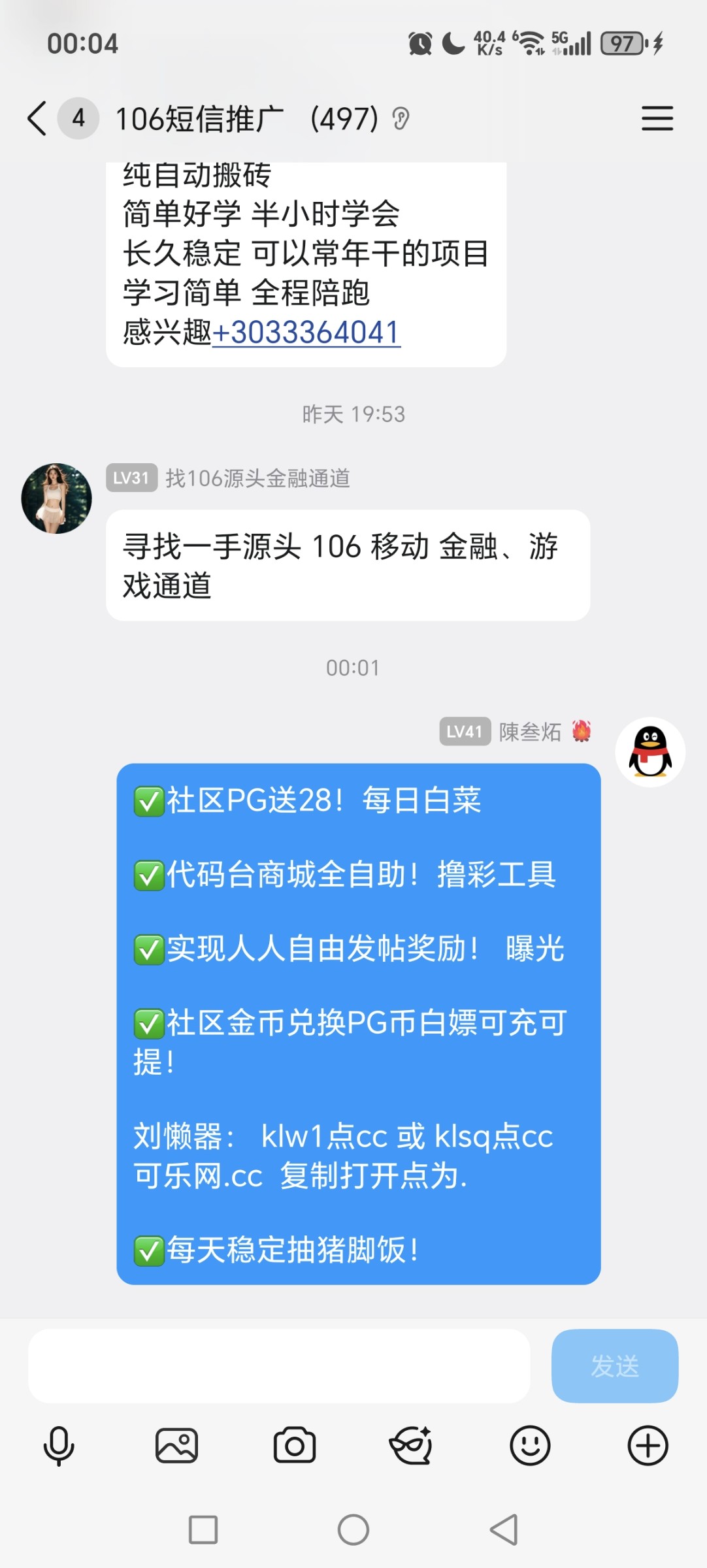Open the emoji smiley icon

530,1445
